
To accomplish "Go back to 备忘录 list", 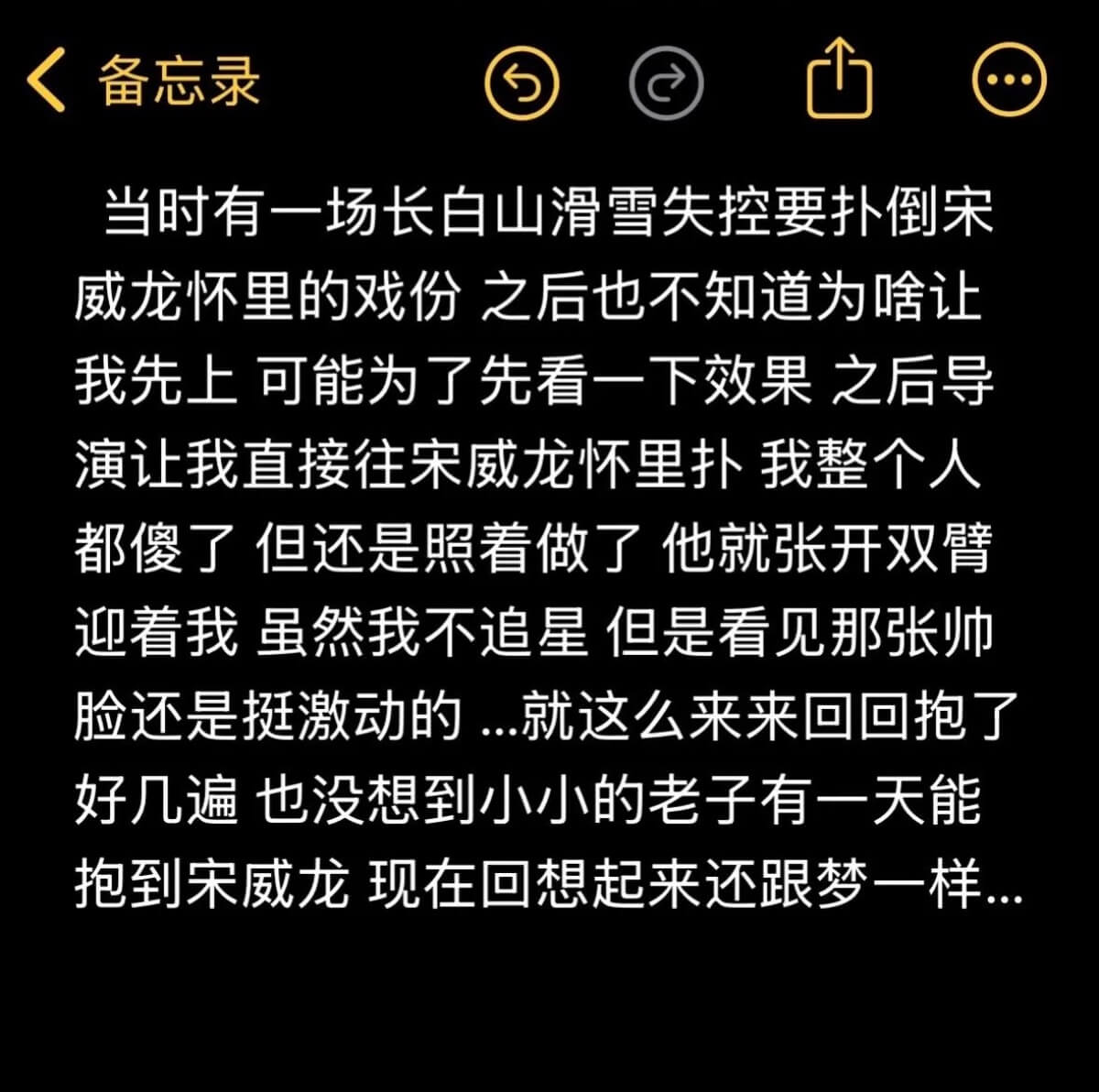I will click(x=142, y=81).
